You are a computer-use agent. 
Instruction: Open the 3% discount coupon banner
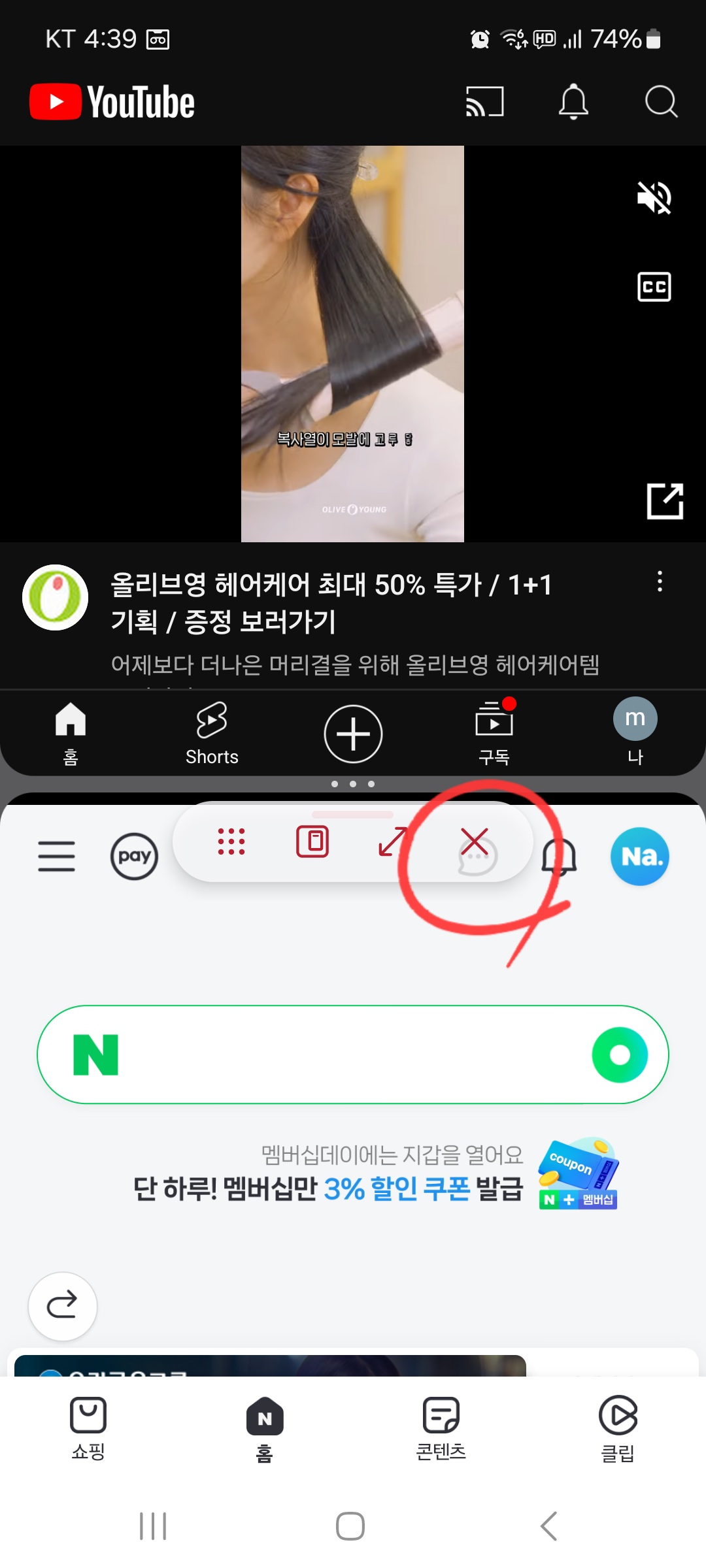353,1176
